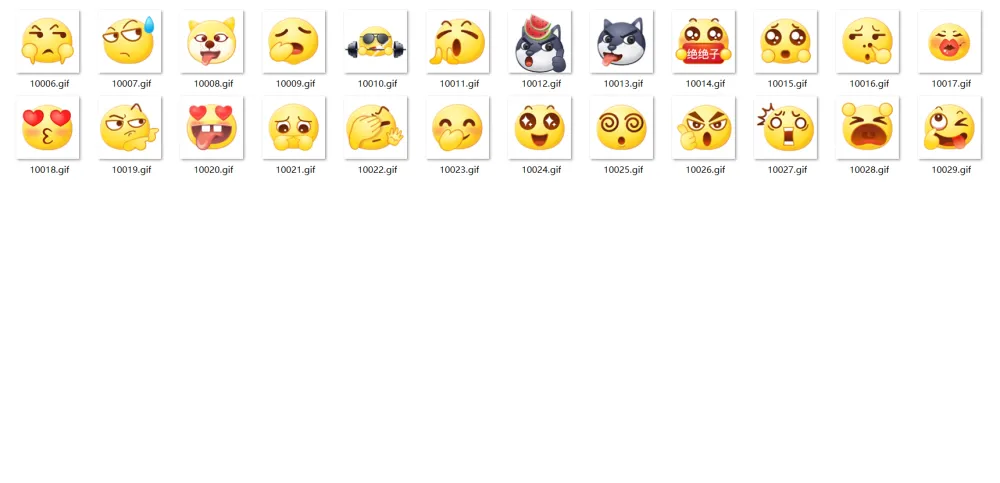The width and height of the screenshot is (1000, 483).
Task: Select the shushing emoji 10016.gif
Action: [x=868, y=42]
